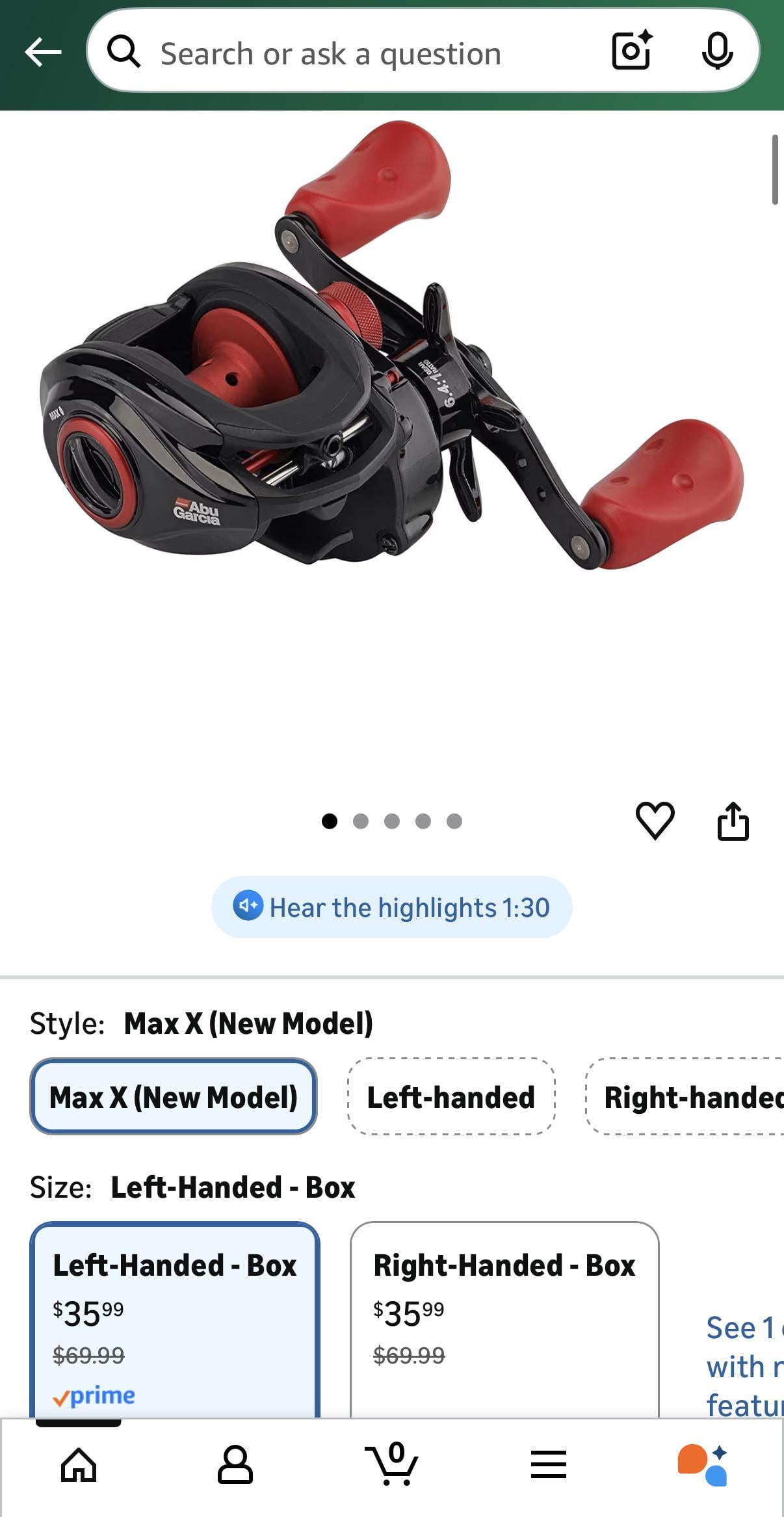Viewport: 784px width, 1517px height.
Task: Select the Right-Handed - Box size
Action: (x=504, y=1320)
